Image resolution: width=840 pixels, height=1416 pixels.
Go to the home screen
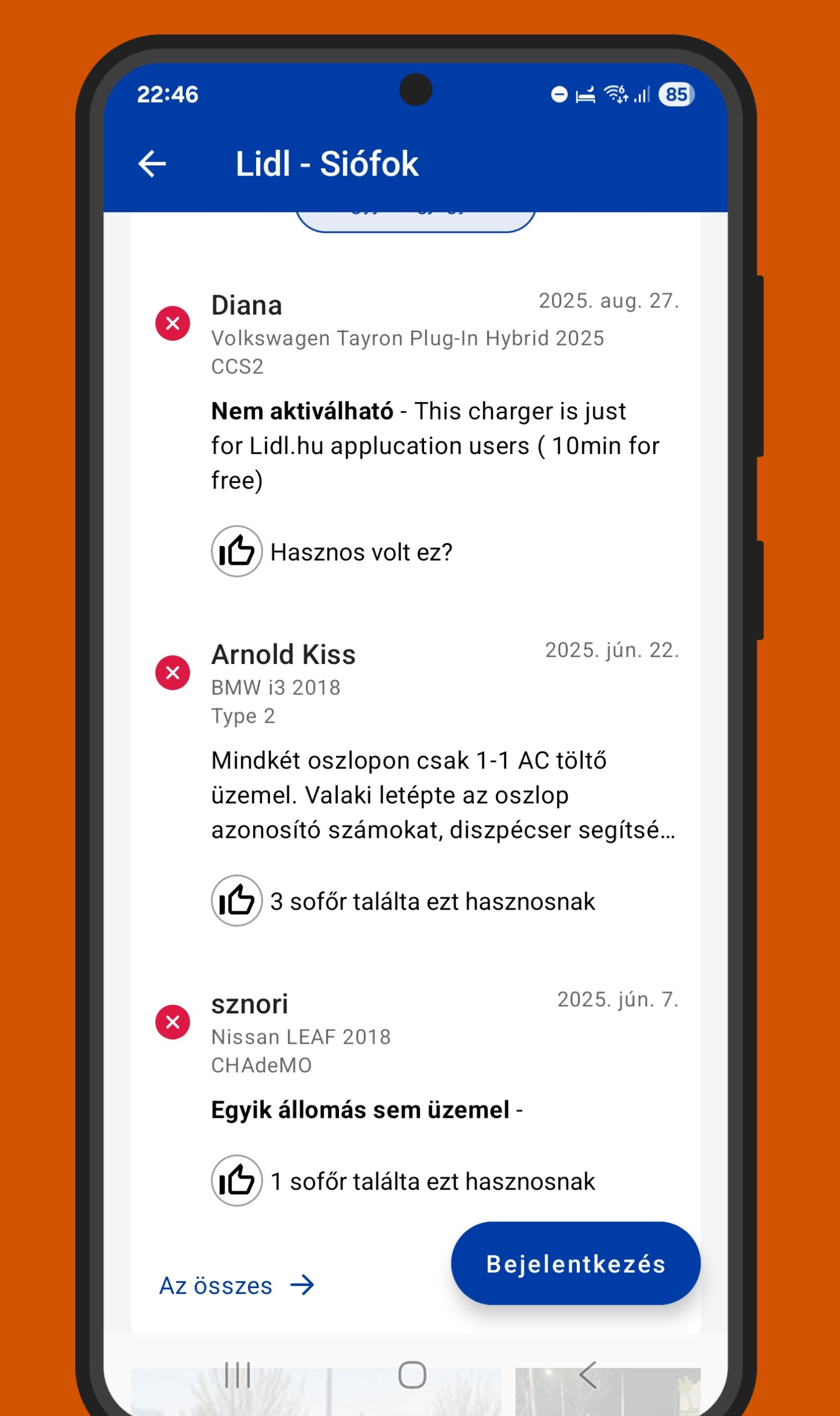coord(412,1375)
